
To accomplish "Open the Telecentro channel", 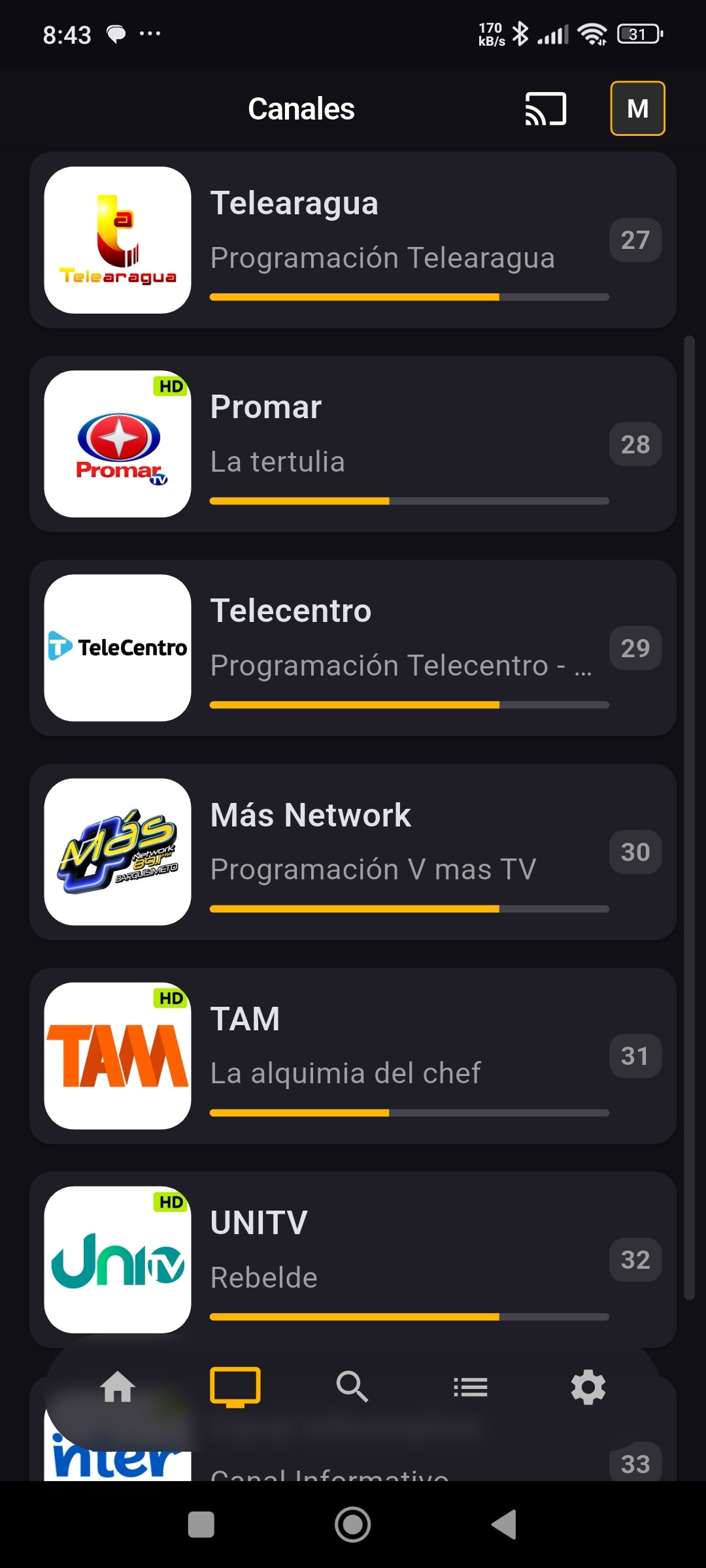I will [x=353, y=647].
